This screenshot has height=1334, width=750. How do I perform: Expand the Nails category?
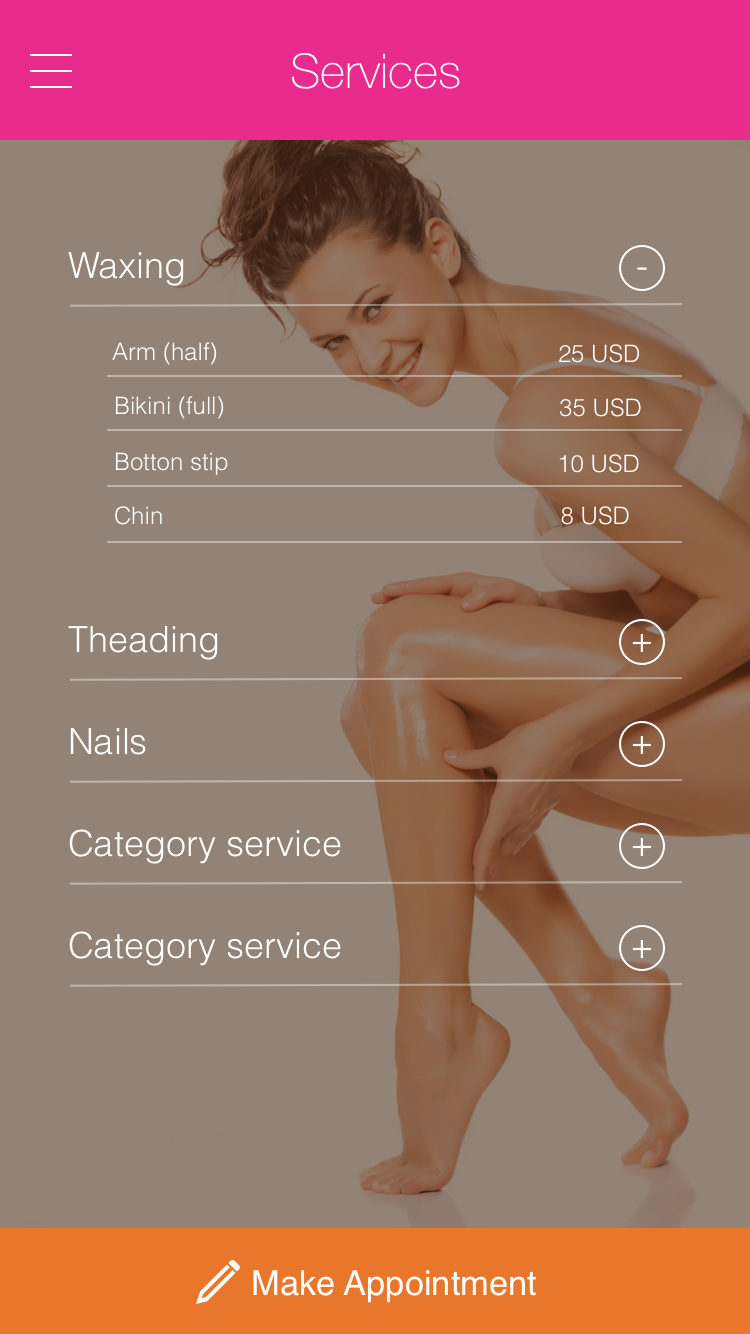[642, 744]
